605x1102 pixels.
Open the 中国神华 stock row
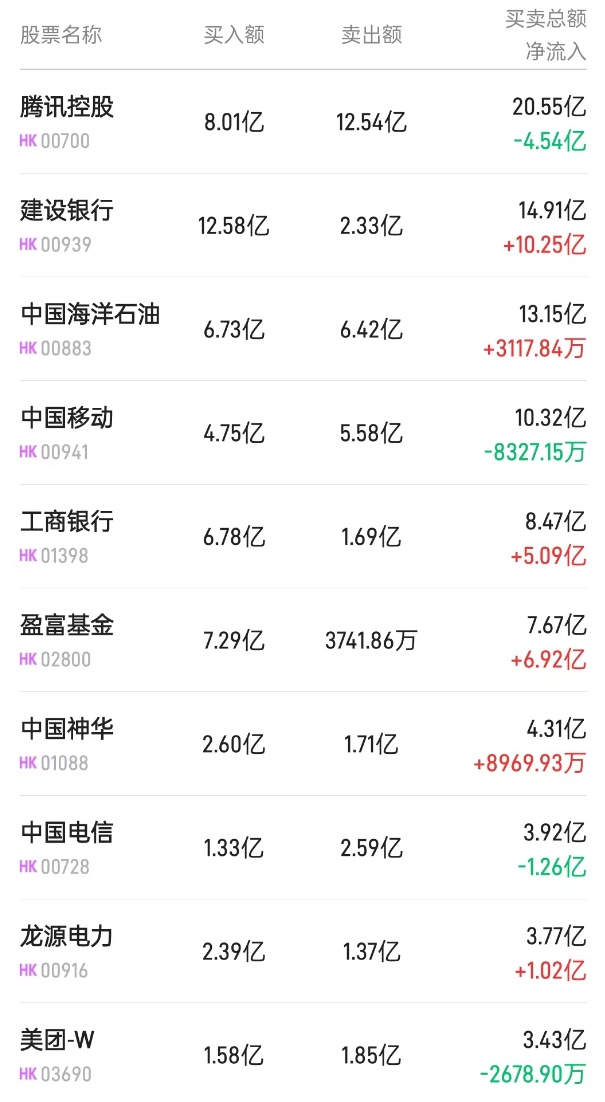68,729
